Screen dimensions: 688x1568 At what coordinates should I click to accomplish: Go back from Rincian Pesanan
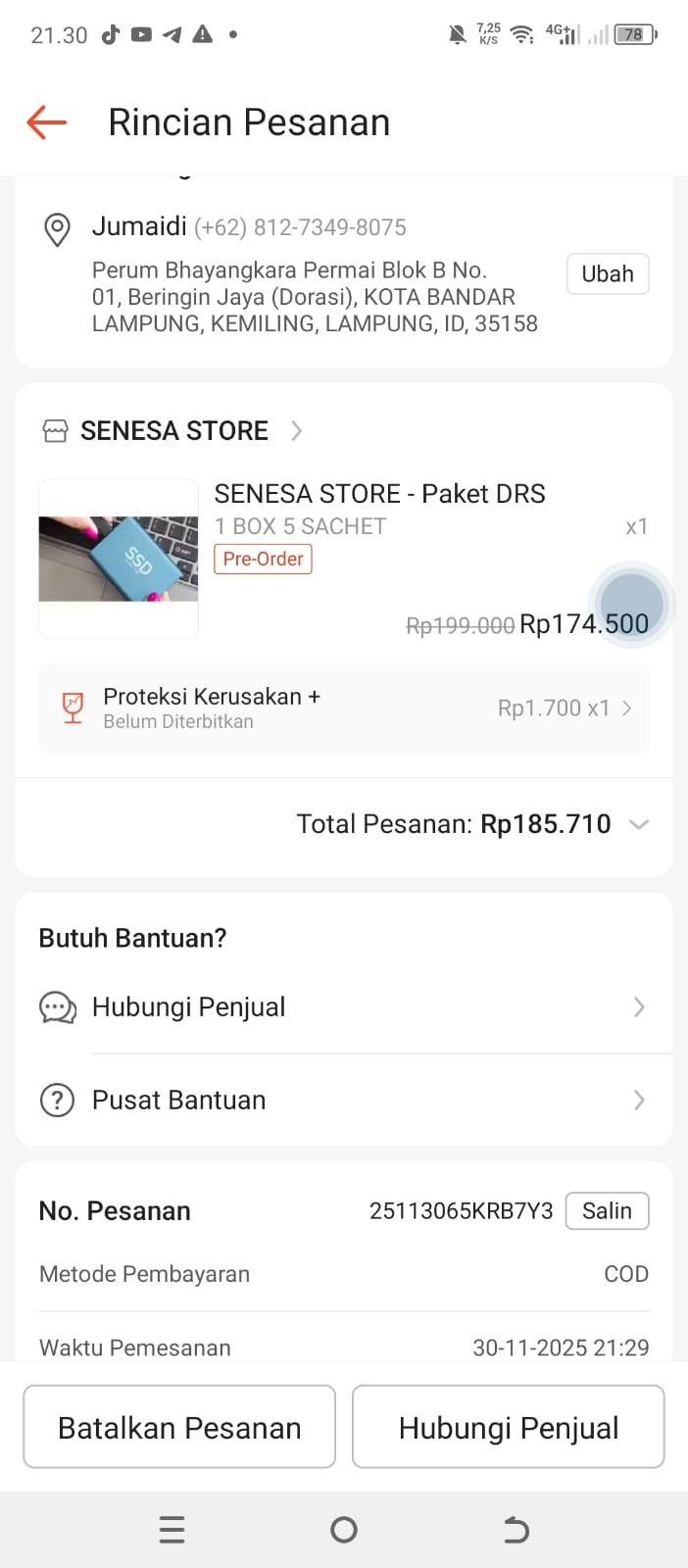point(46,122)
